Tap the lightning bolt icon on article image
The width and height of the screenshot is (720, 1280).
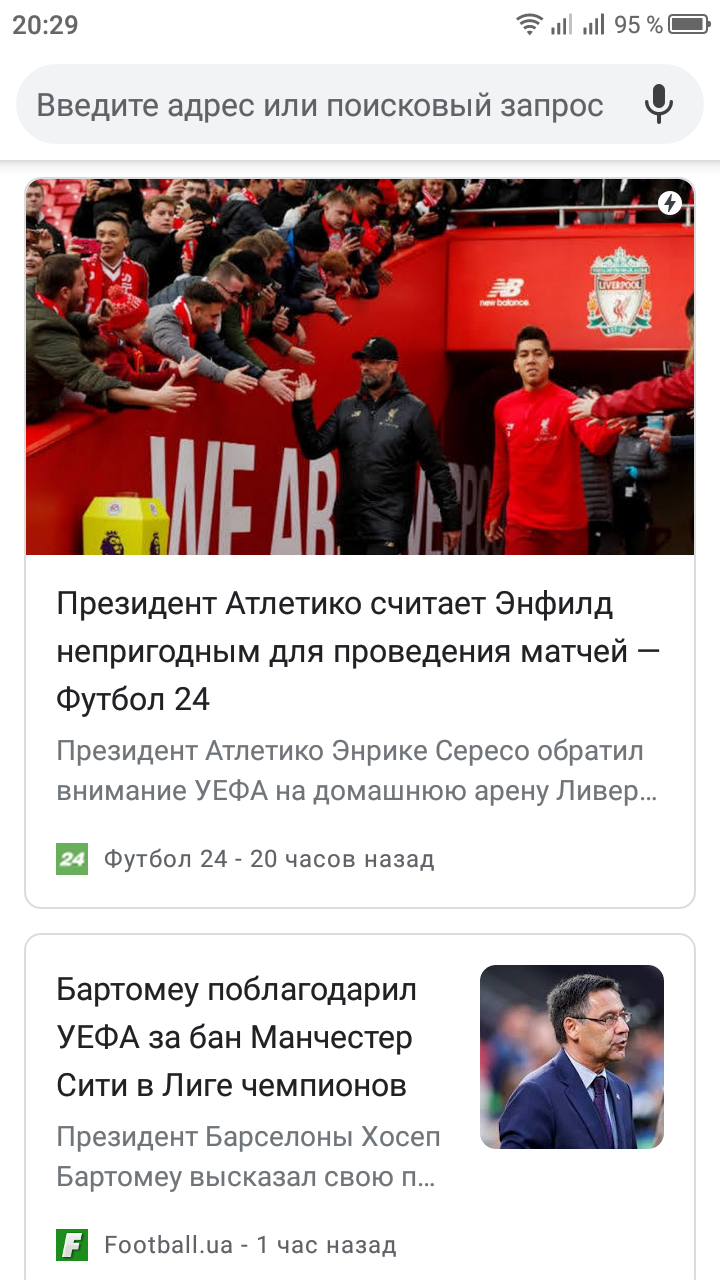click(668, 202)
